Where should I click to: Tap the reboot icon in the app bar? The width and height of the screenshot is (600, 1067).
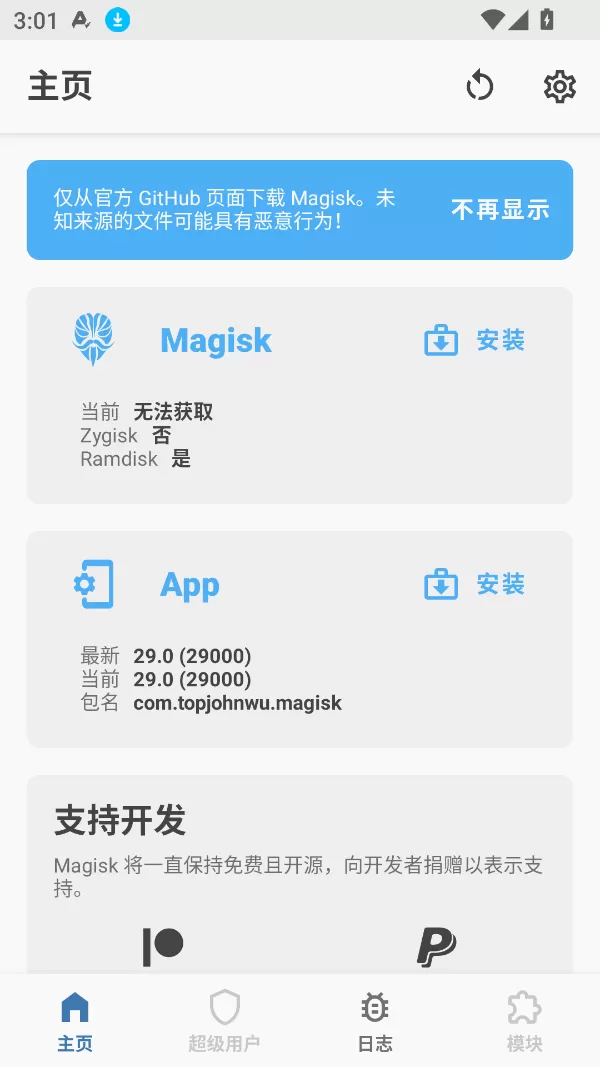click(x=480, y=86)
